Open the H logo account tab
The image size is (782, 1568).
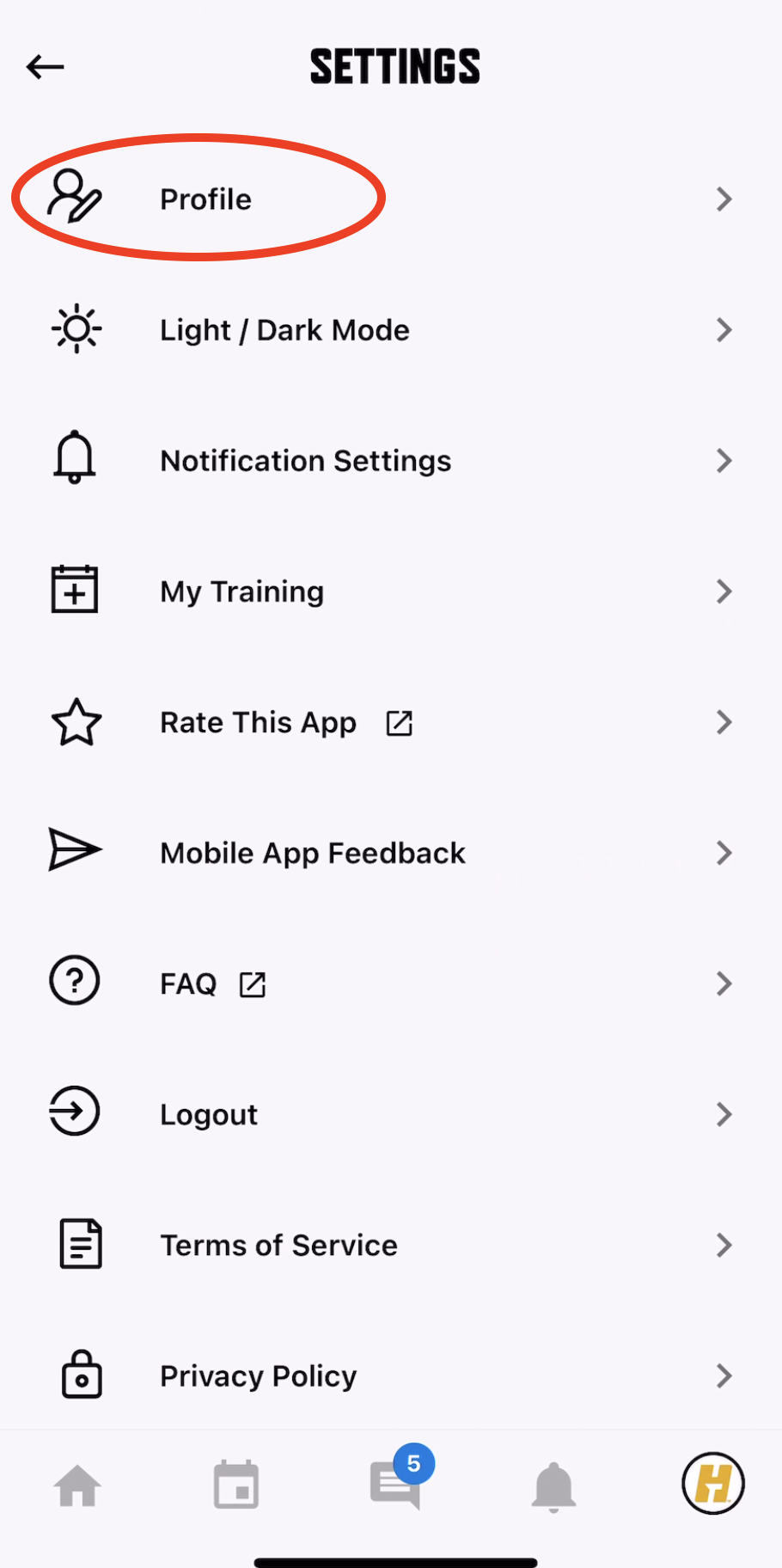713,1484
